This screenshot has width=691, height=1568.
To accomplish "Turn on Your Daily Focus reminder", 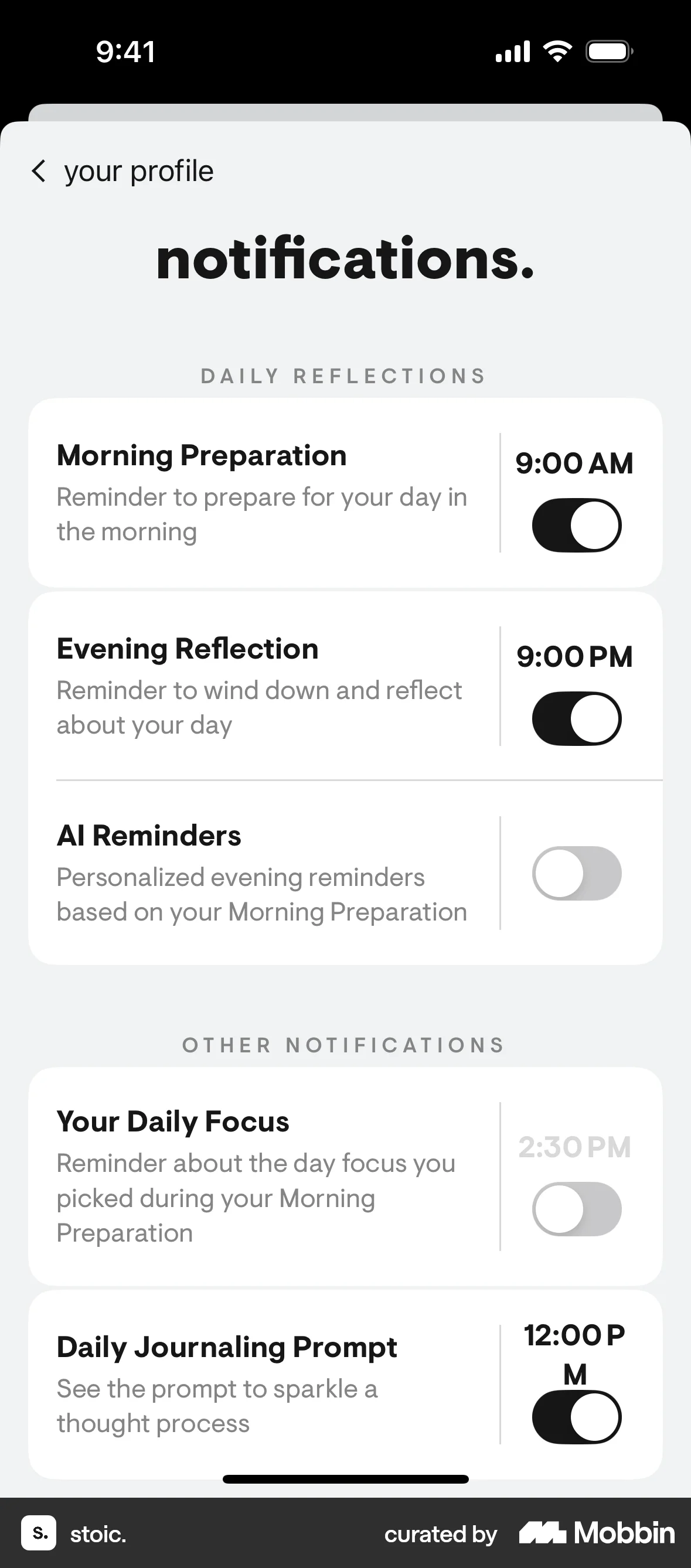I will click(x=576, y=1209).
